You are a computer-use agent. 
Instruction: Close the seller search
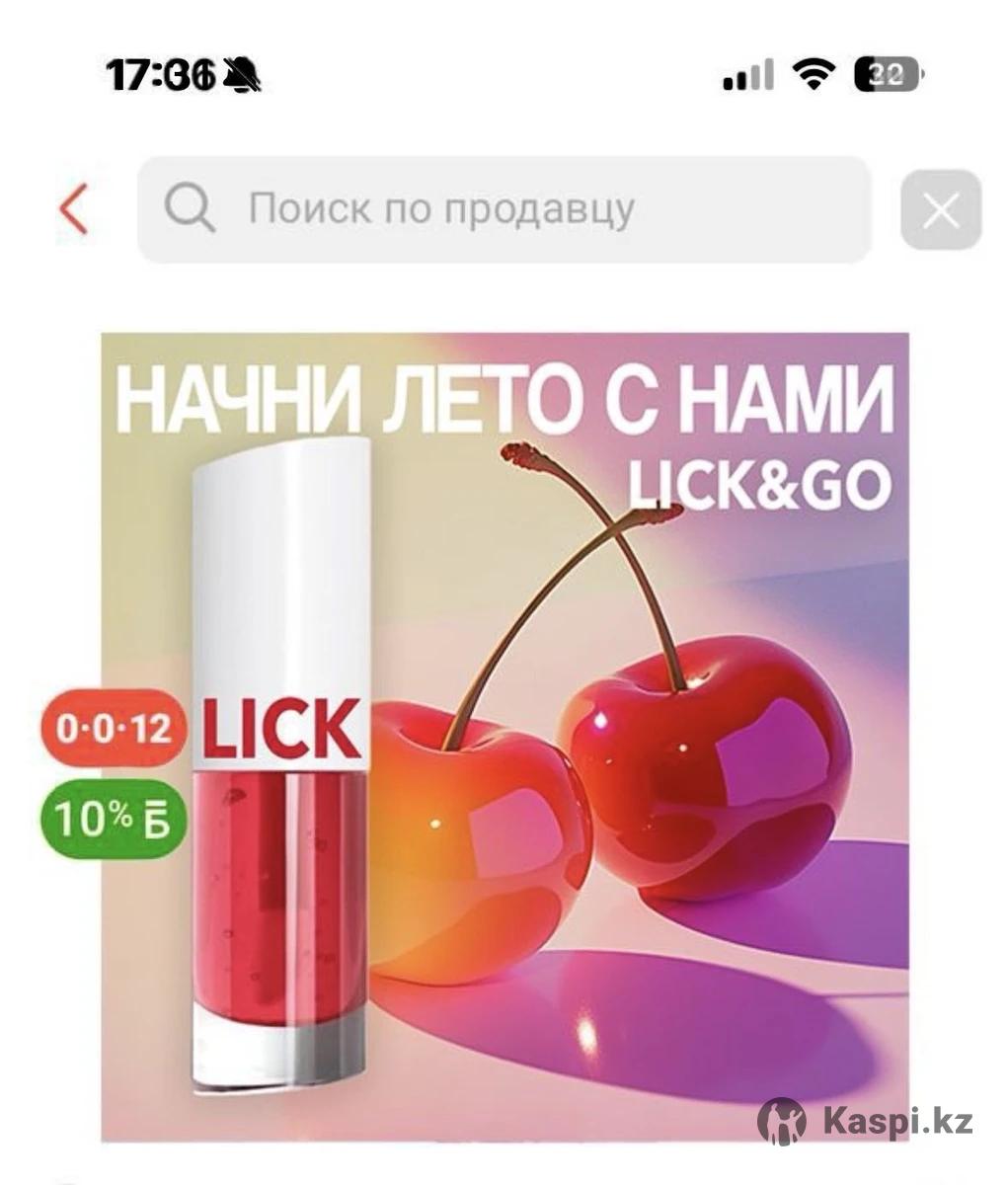[940, 210]
